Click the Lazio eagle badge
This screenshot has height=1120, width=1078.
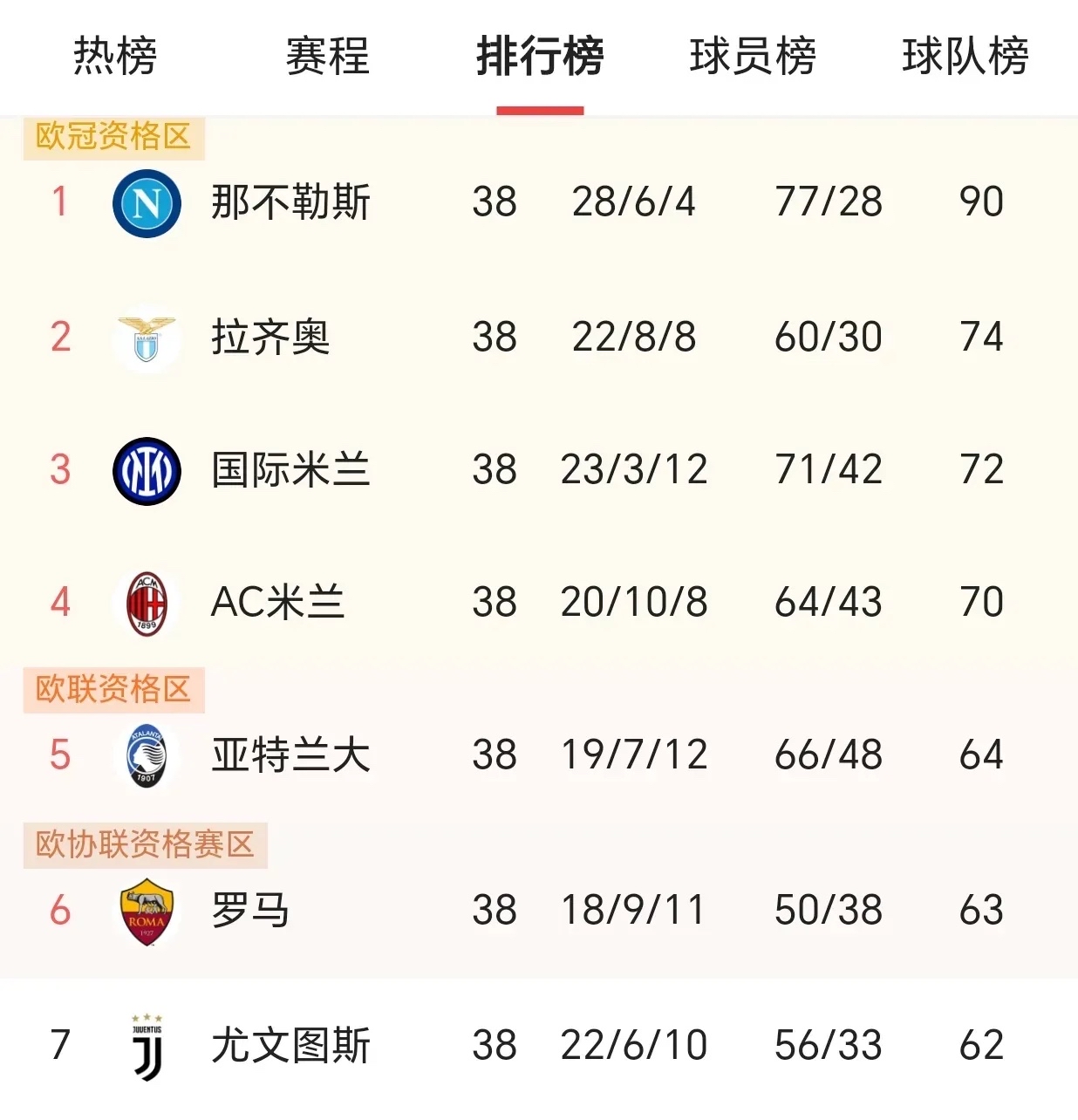click(x=145, y=338)
